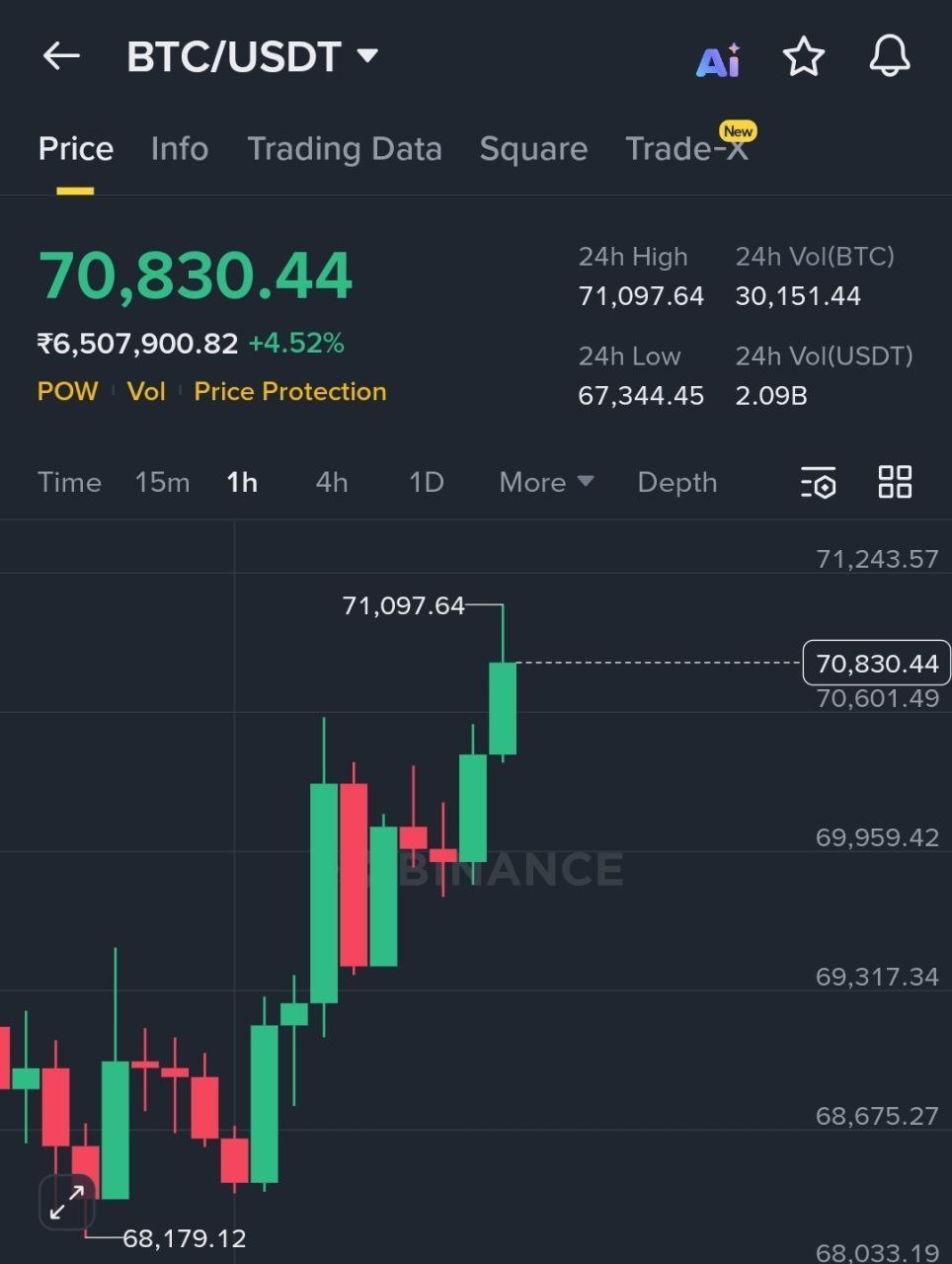Image resolution: width=952 pixels, height=1264 pixels.
Task: Switch to the Info tab
Action: tap(179, 149)
